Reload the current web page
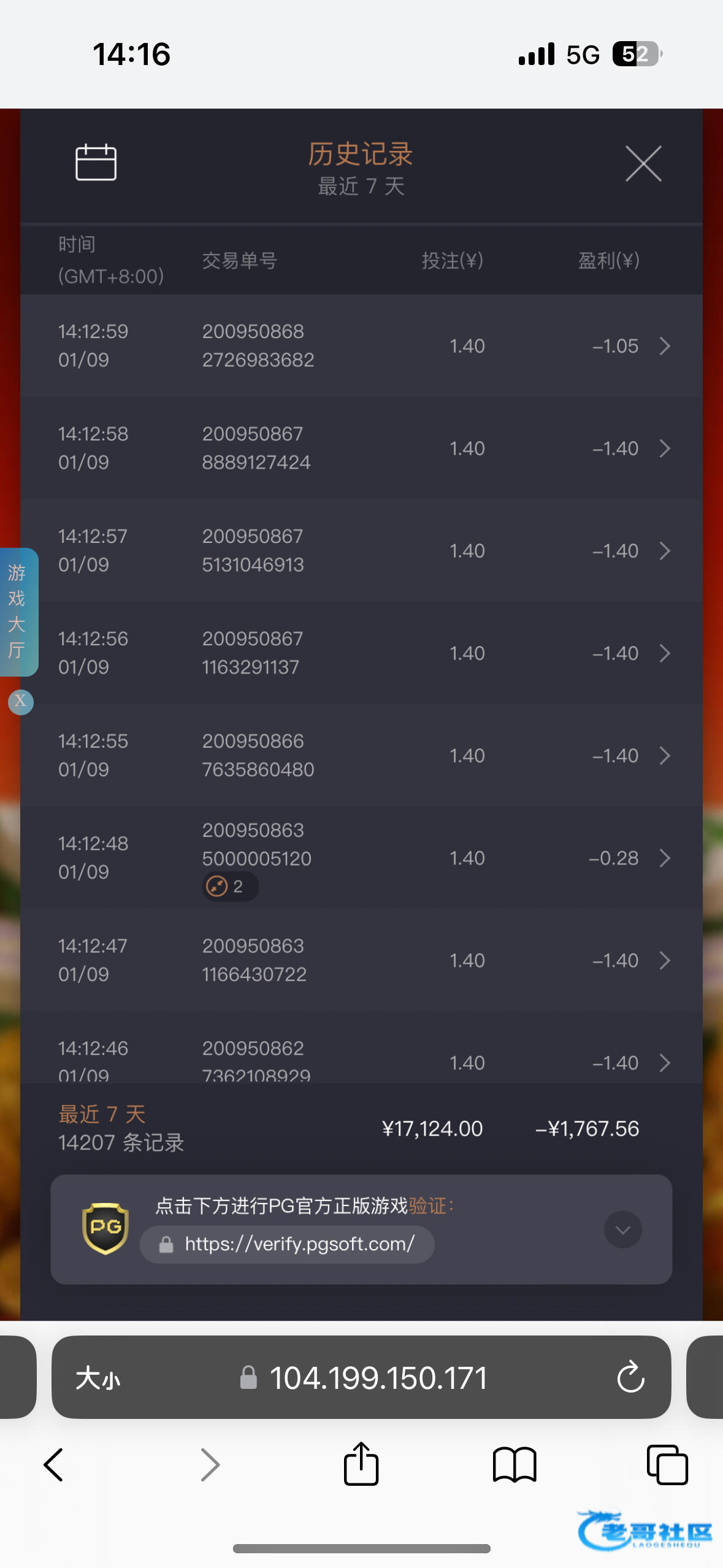Viewport: 723px width, 1568px height. [630, 1378]
